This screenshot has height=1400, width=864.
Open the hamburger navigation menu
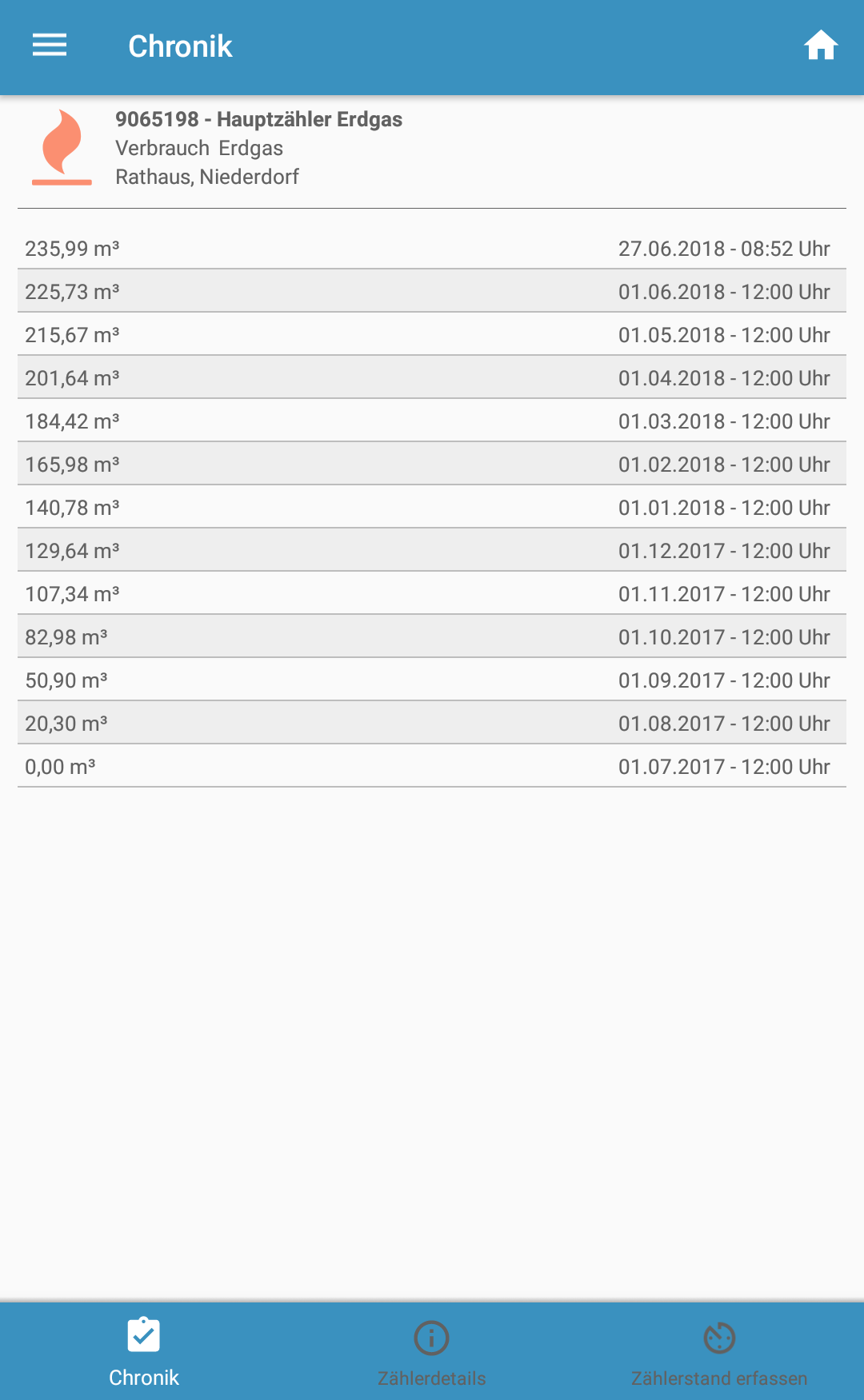[x=50, y=46]
